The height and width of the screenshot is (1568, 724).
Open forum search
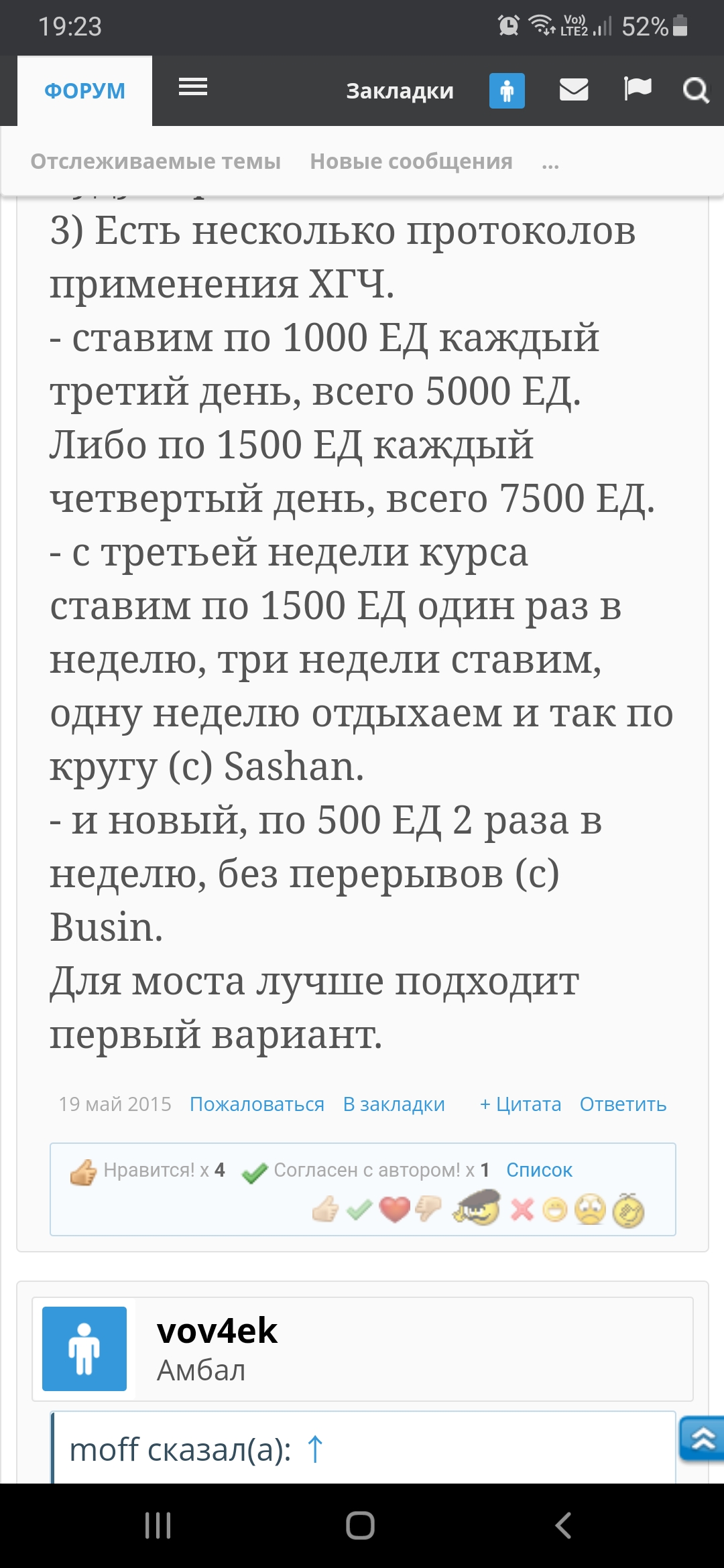[696, 90]
